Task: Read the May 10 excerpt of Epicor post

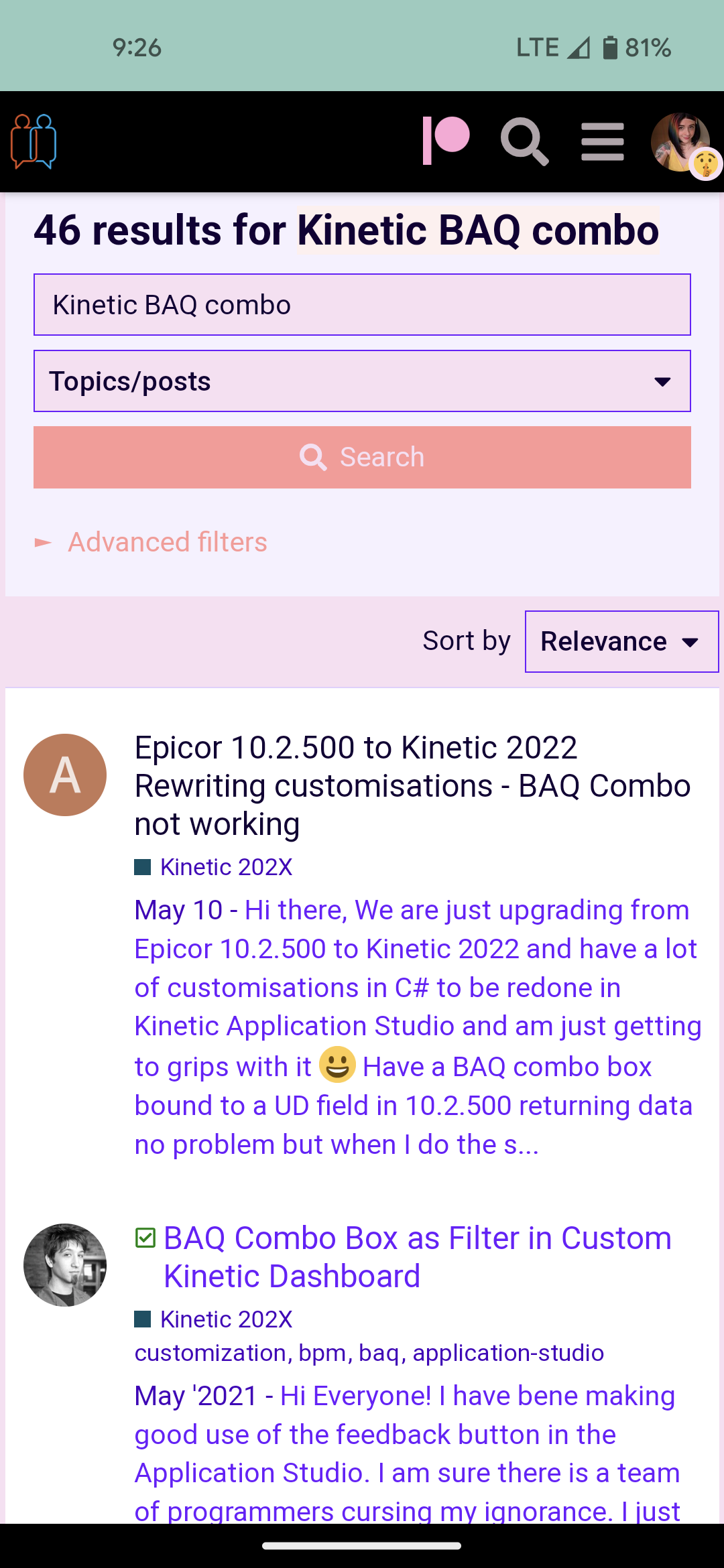Action: tap(416, 1027)
